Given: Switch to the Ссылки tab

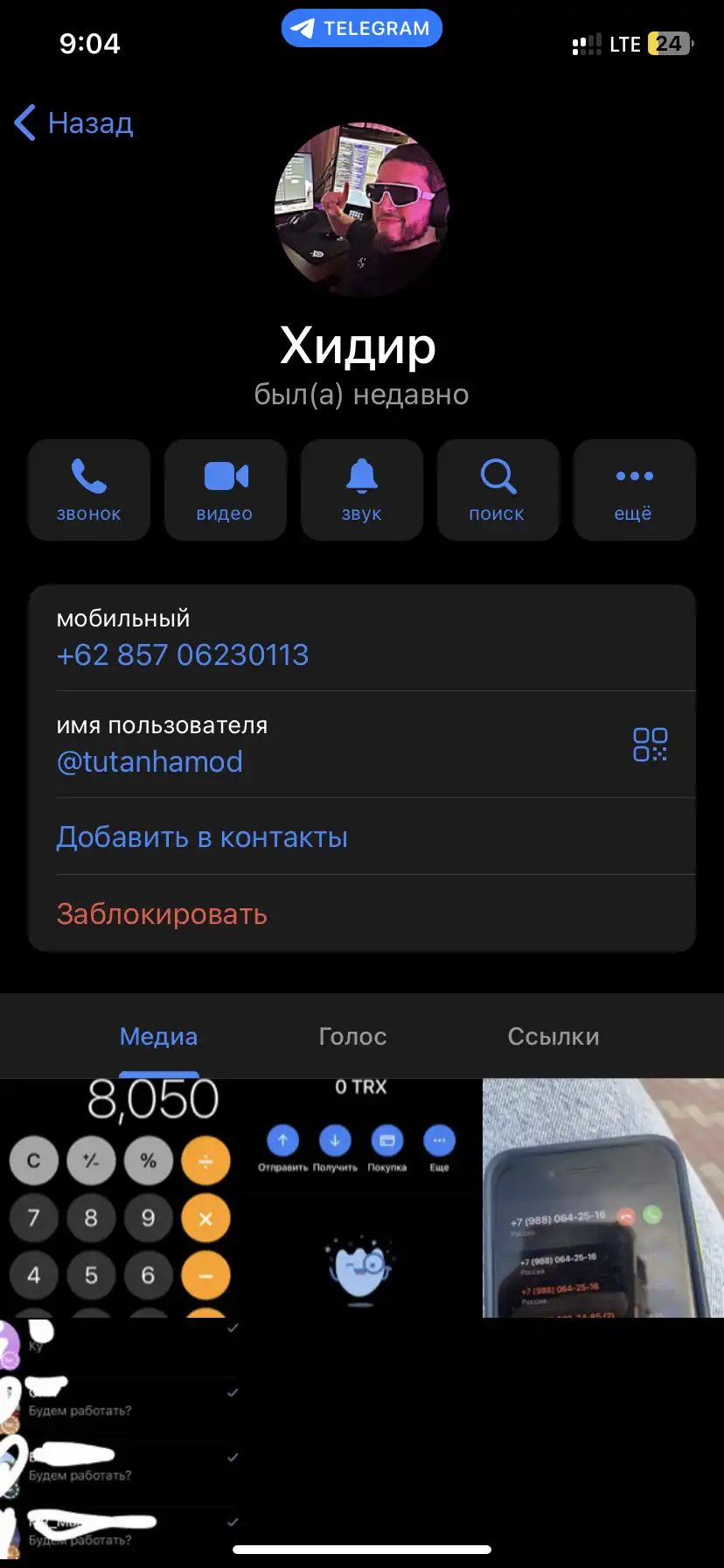Looking at the screenshot, I should [x=553, y=1036].
